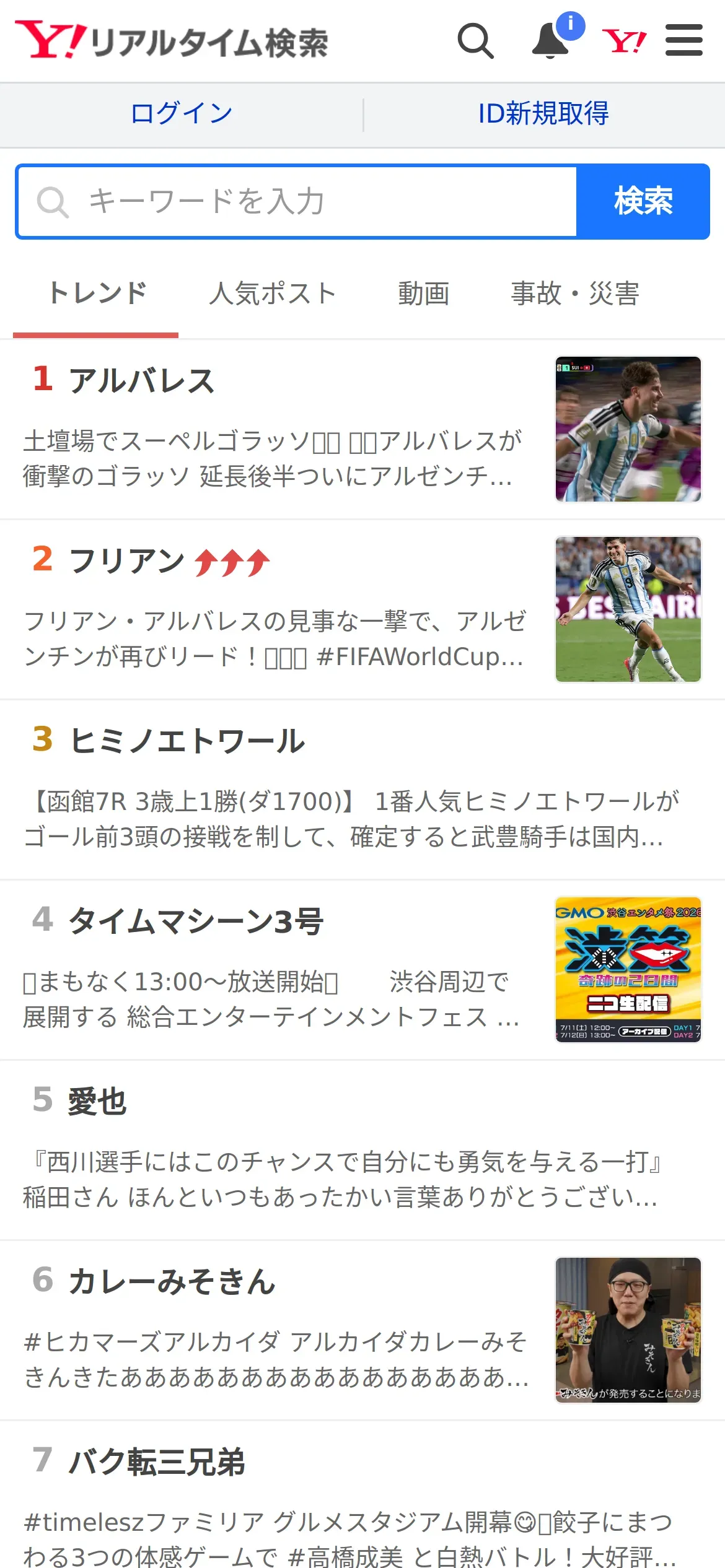Focus the キーワードを入力 search field
The height and width of the screenshot is (1568, 725).
(x=297, y=201)
